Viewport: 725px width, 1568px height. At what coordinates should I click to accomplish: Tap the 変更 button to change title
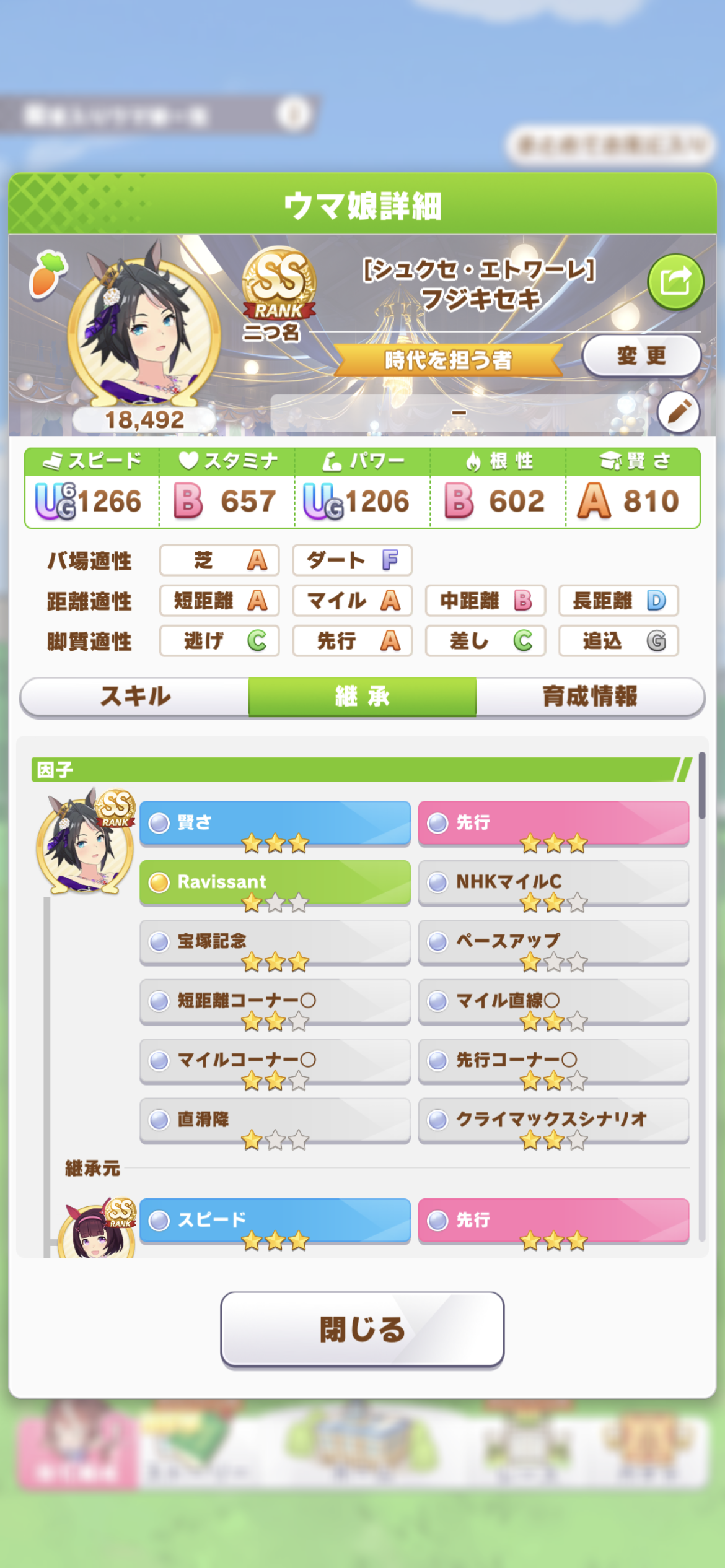click(641, 355)
